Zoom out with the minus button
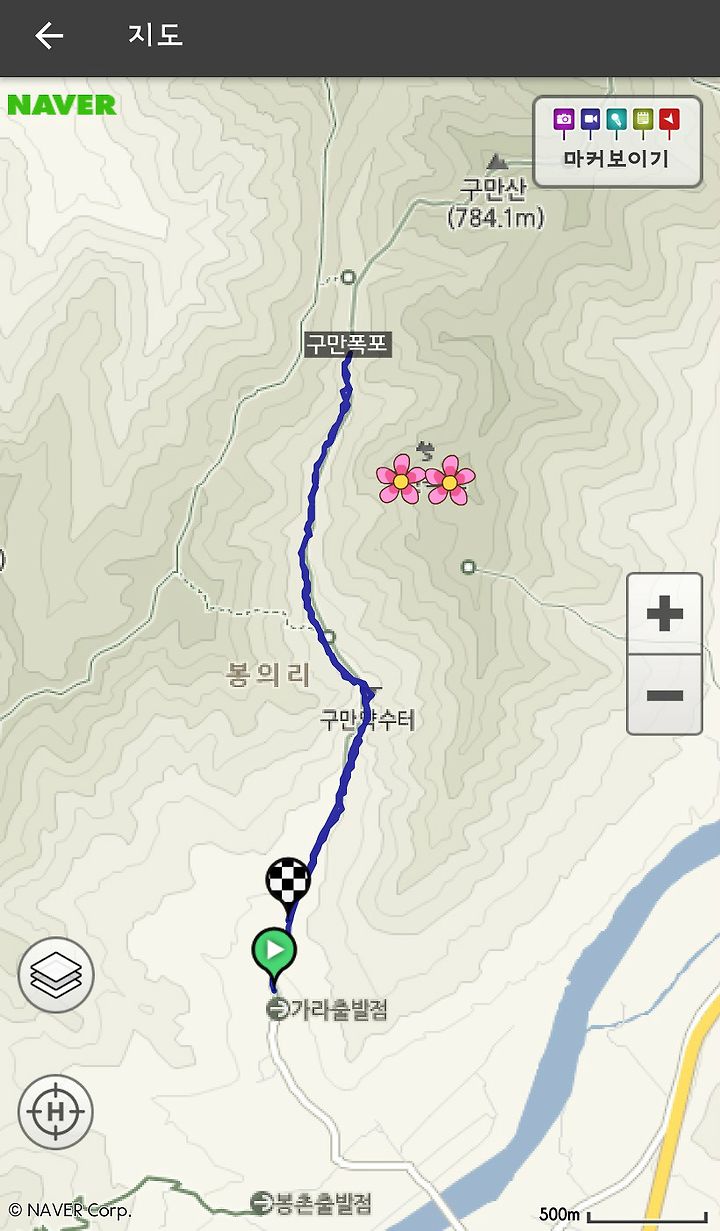The image size is (720, 1231). pyautogui.click(x=665, y=695)
